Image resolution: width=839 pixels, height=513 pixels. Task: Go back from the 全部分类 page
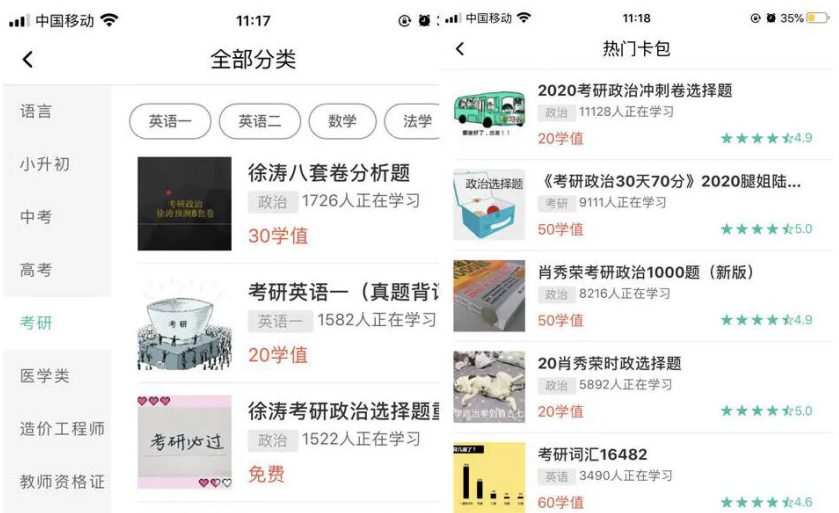[27, 59]
